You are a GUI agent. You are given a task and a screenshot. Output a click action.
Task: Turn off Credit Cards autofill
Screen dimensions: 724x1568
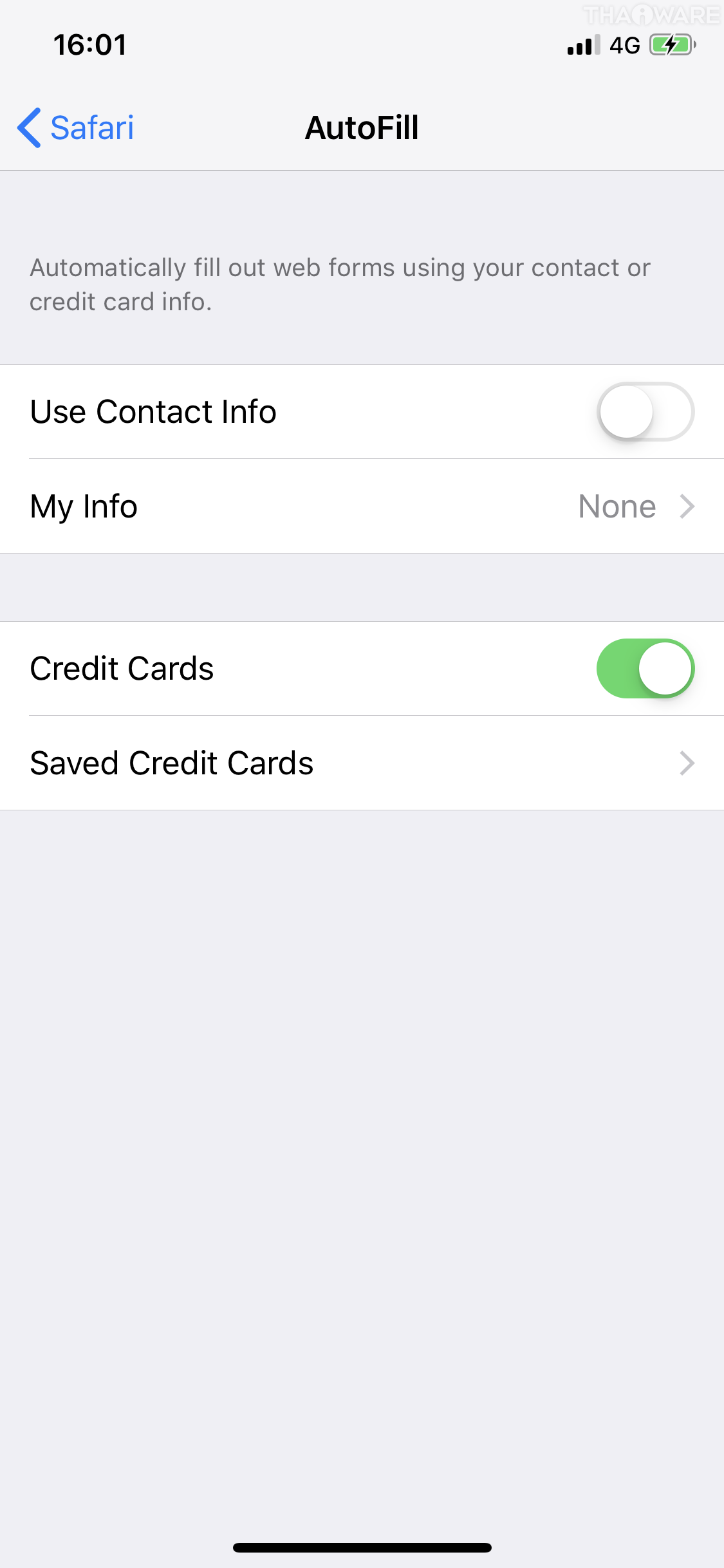(x=645, y=668)
